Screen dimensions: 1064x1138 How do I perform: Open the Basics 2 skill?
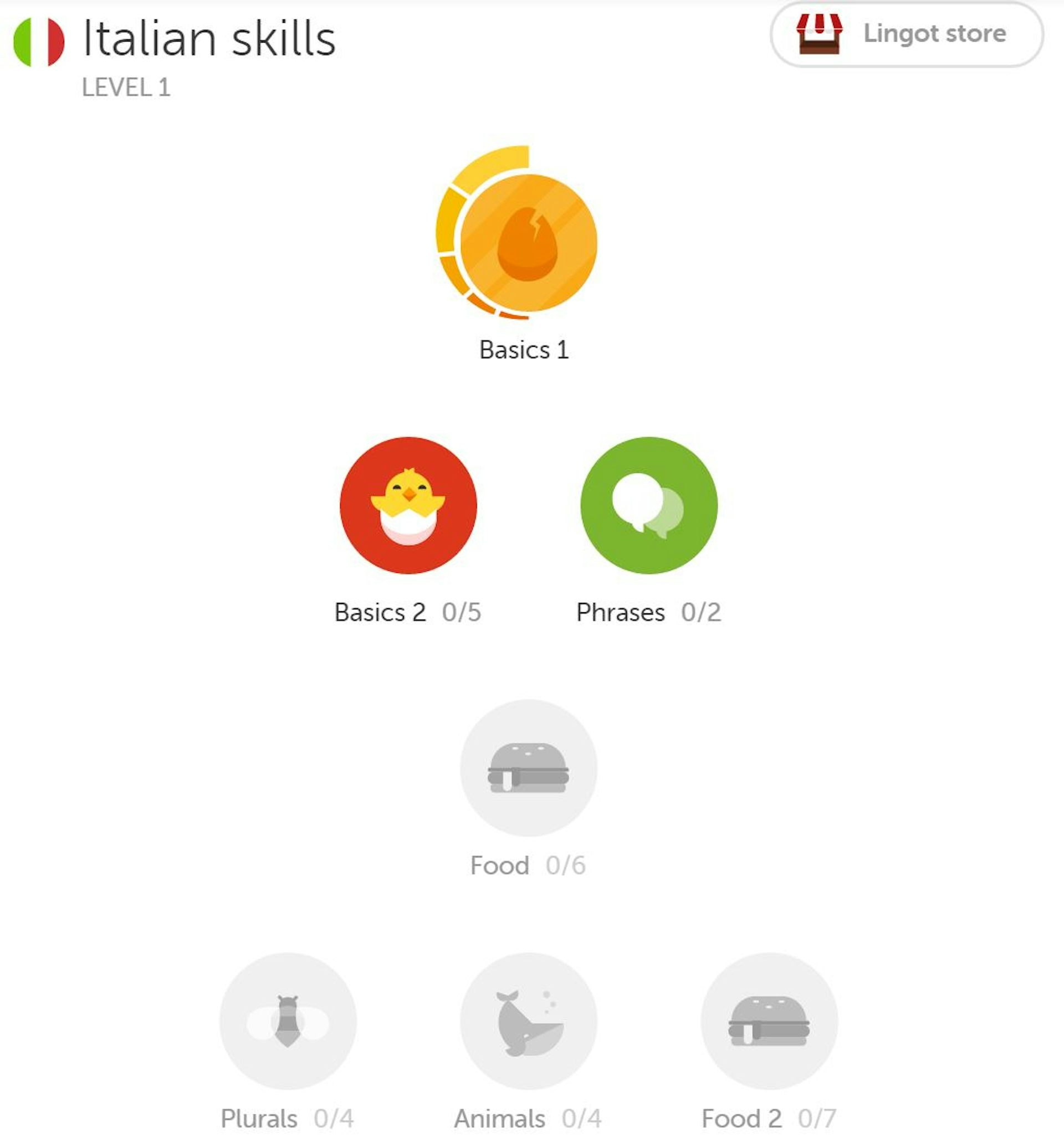click(408, 505)
